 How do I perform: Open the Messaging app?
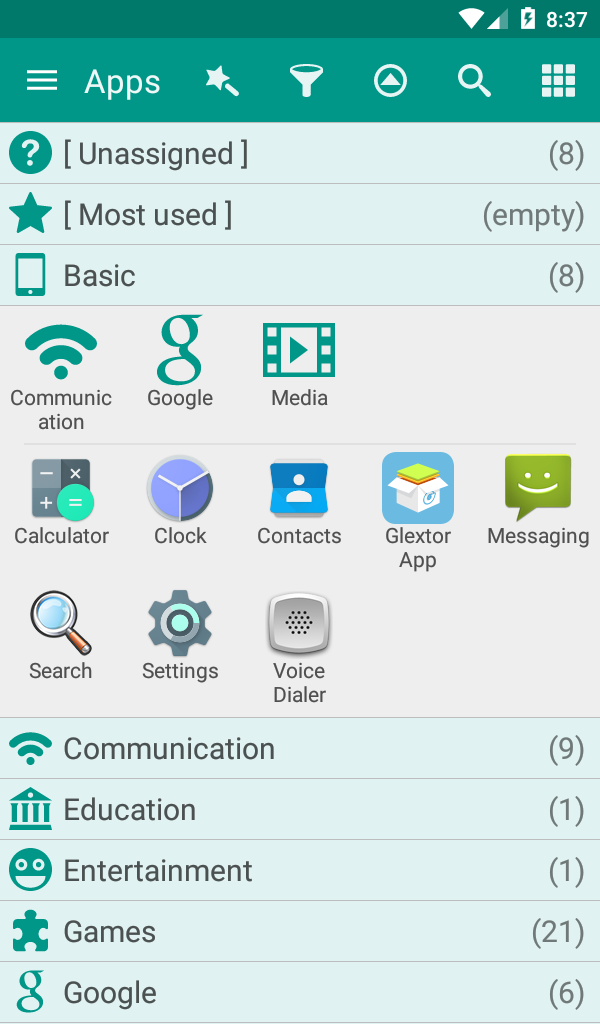point(538,500)
